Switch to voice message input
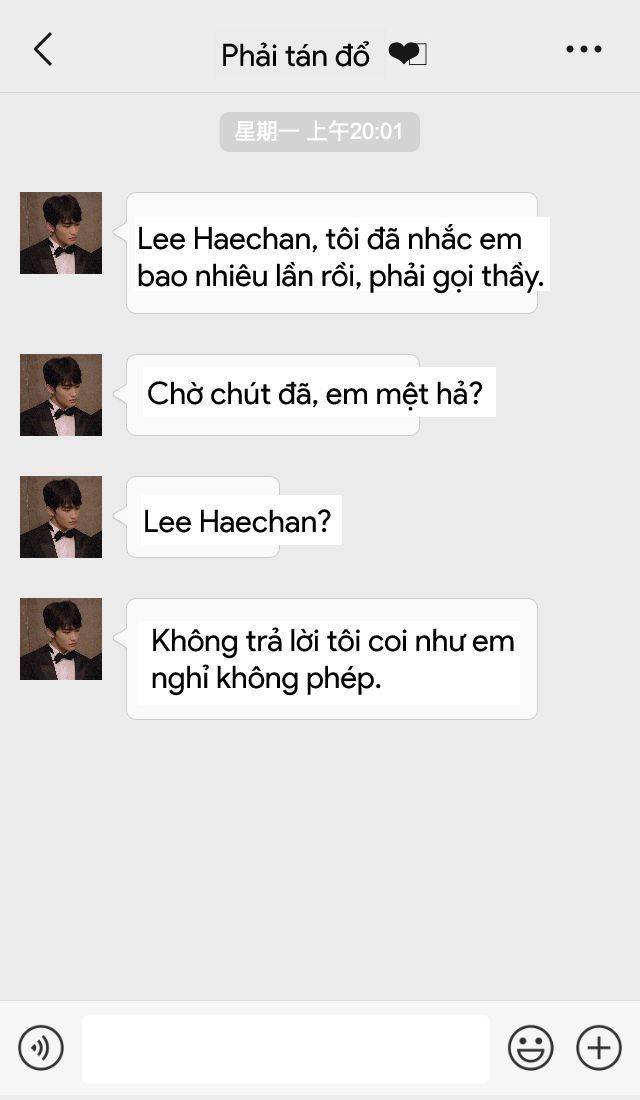 point(41,1048)
